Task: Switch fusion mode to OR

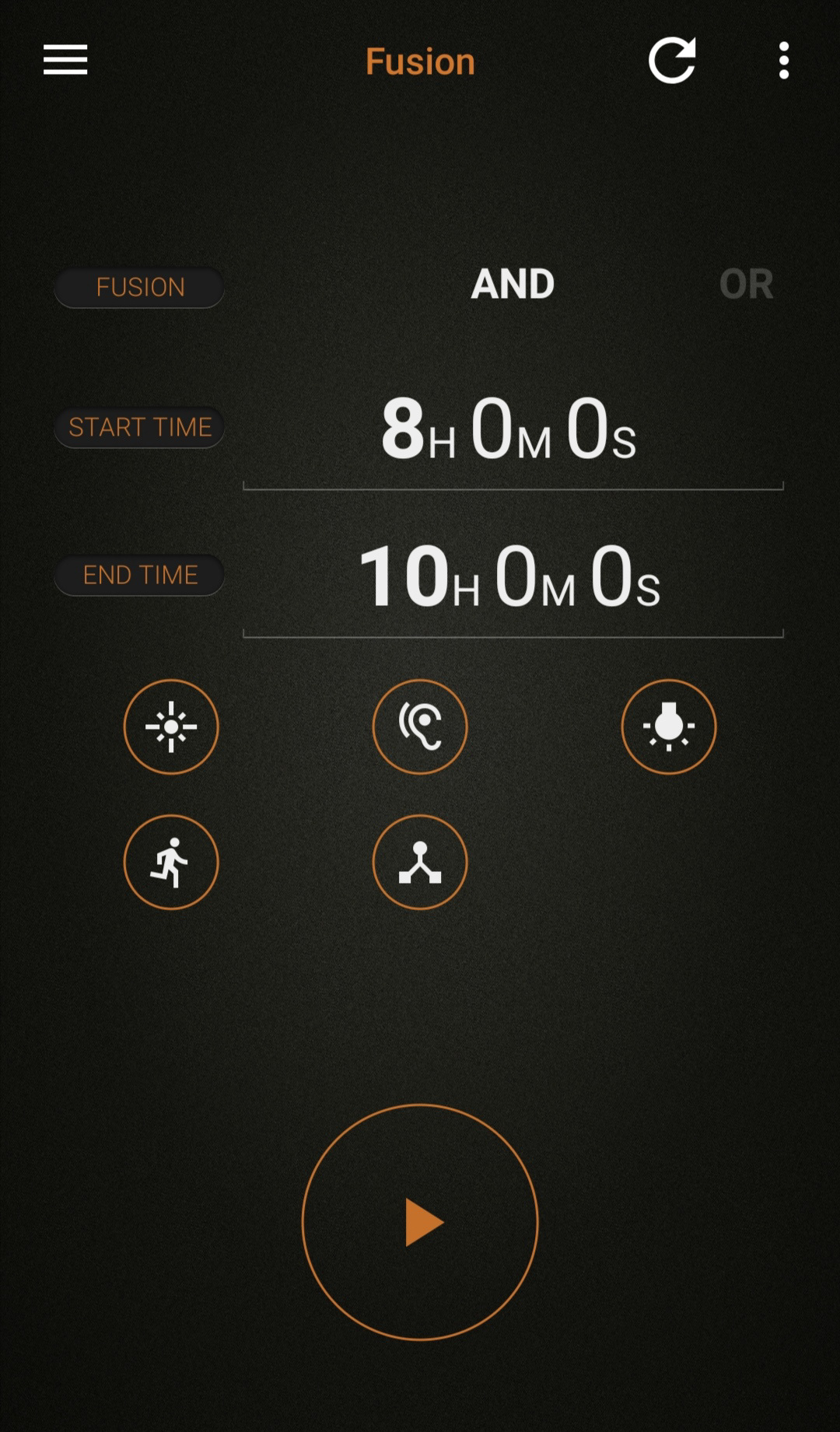Action: click(746, 284)
